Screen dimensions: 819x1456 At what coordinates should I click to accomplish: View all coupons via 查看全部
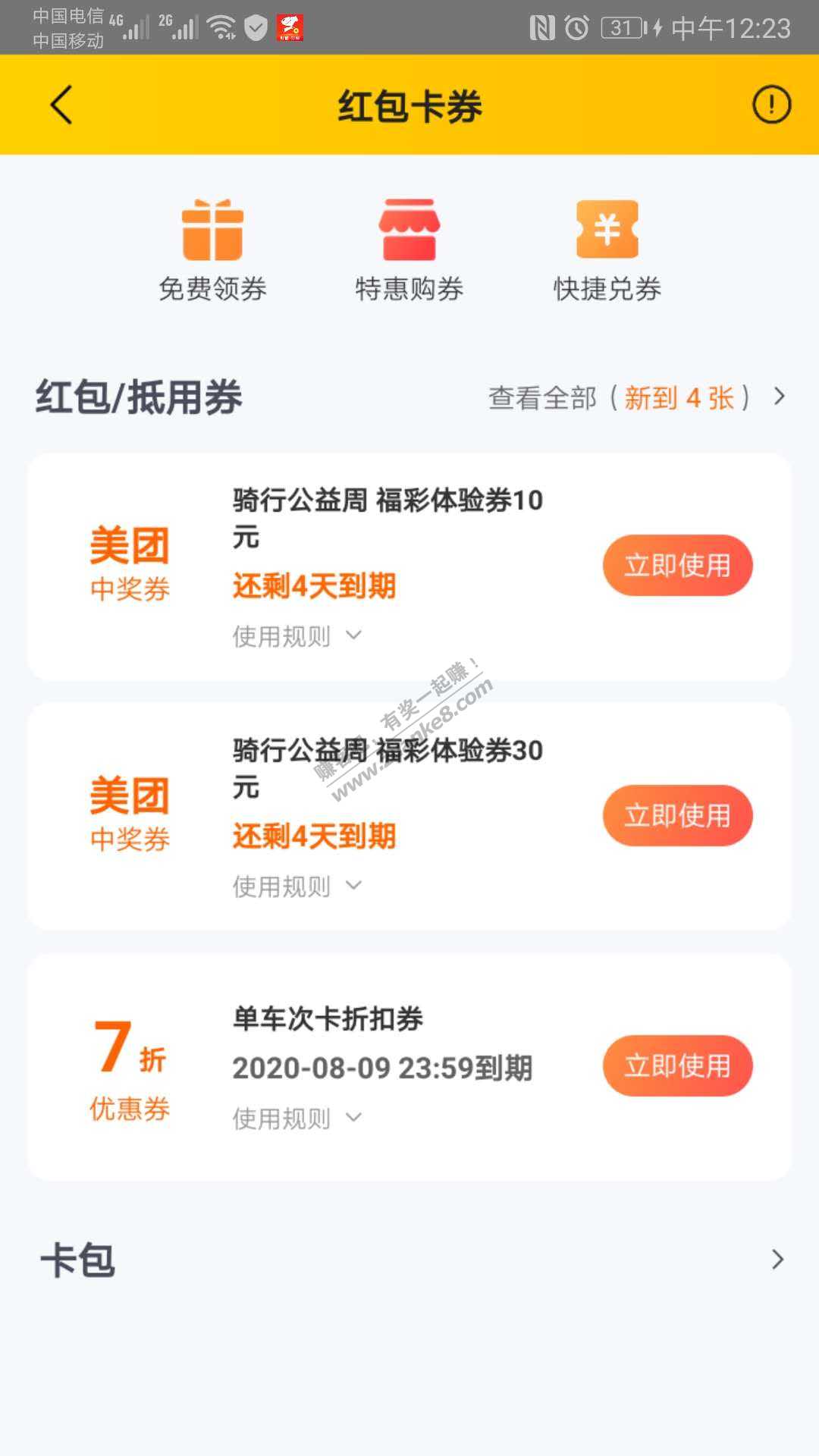(635, 397)
